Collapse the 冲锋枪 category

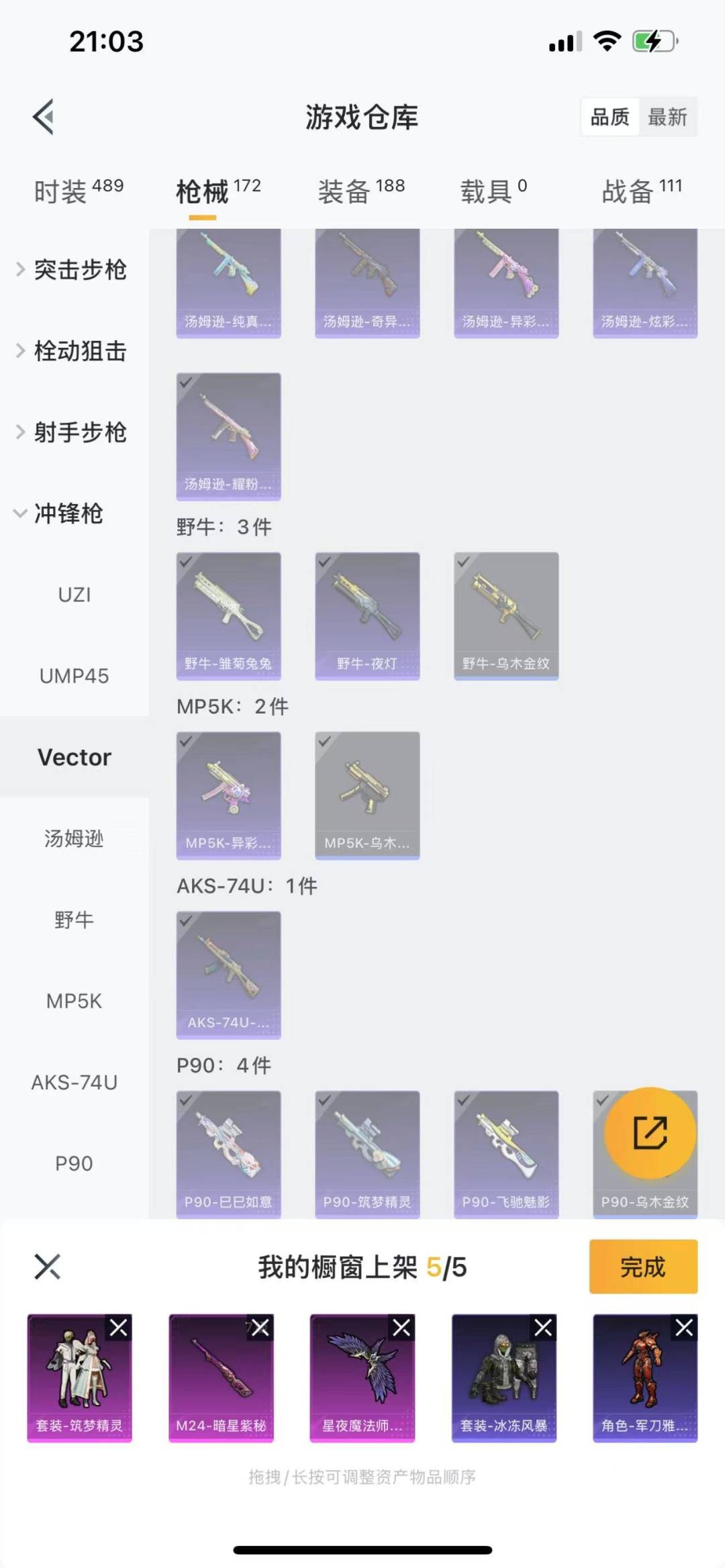[60, 513]
